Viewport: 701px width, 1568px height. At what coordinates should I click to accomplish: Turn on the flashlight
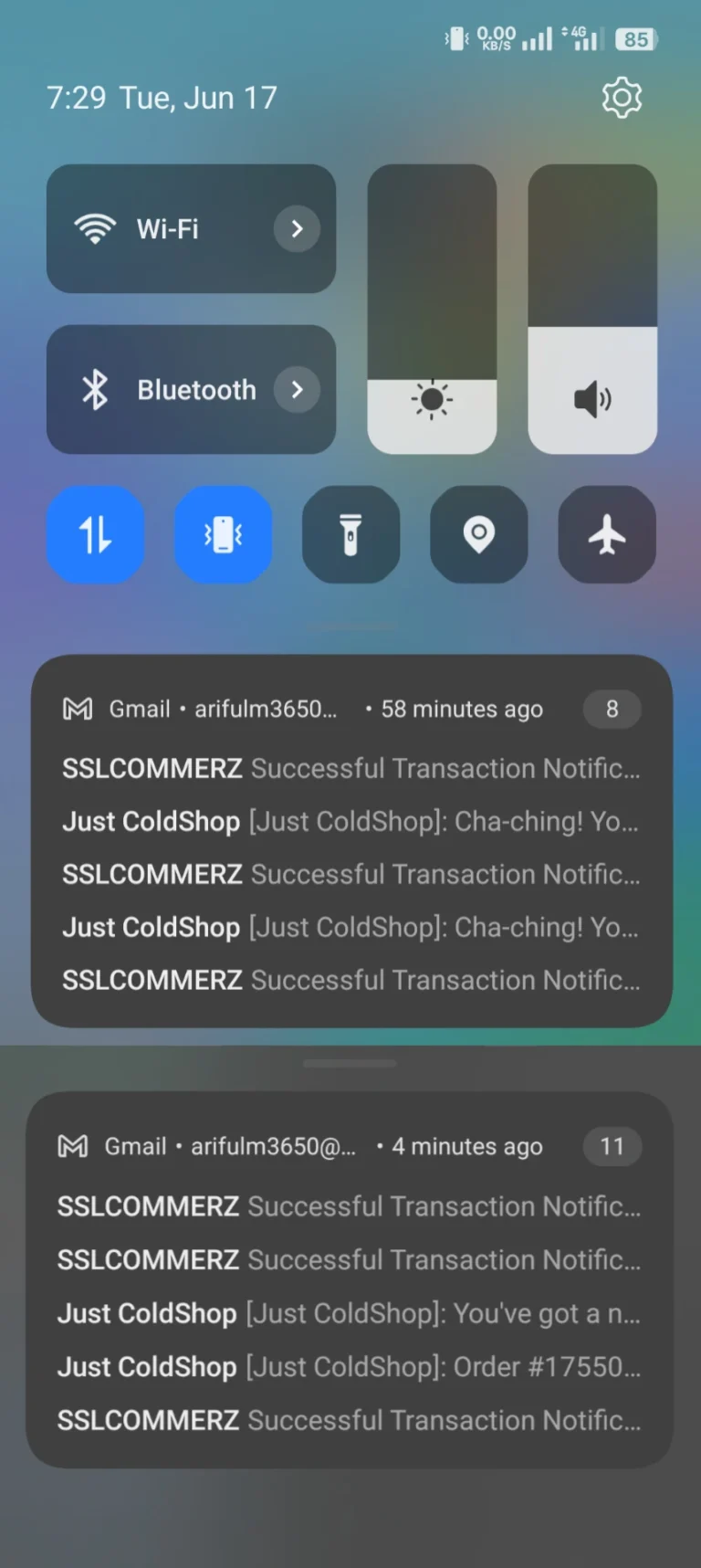pos(351,534)
